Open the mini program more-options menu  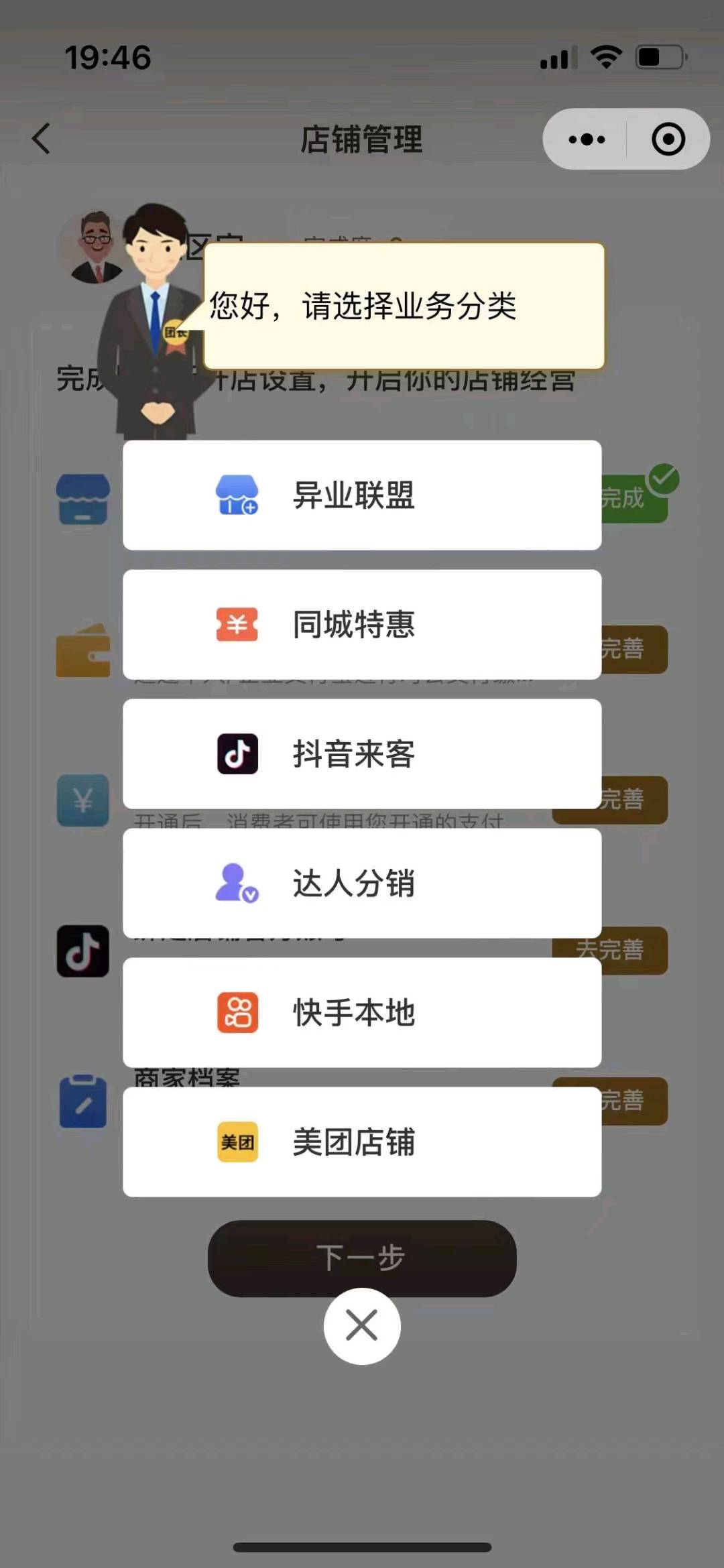click(x=587, y=139)
